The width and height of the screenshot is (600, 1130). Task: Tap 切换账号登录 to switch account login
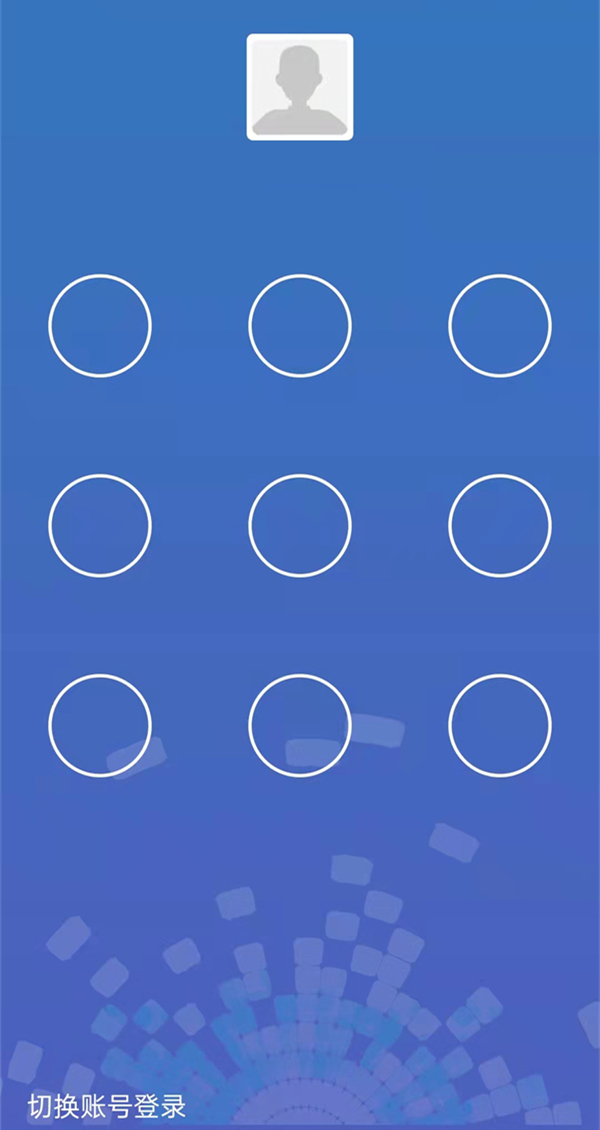(x=107, y=1106)
